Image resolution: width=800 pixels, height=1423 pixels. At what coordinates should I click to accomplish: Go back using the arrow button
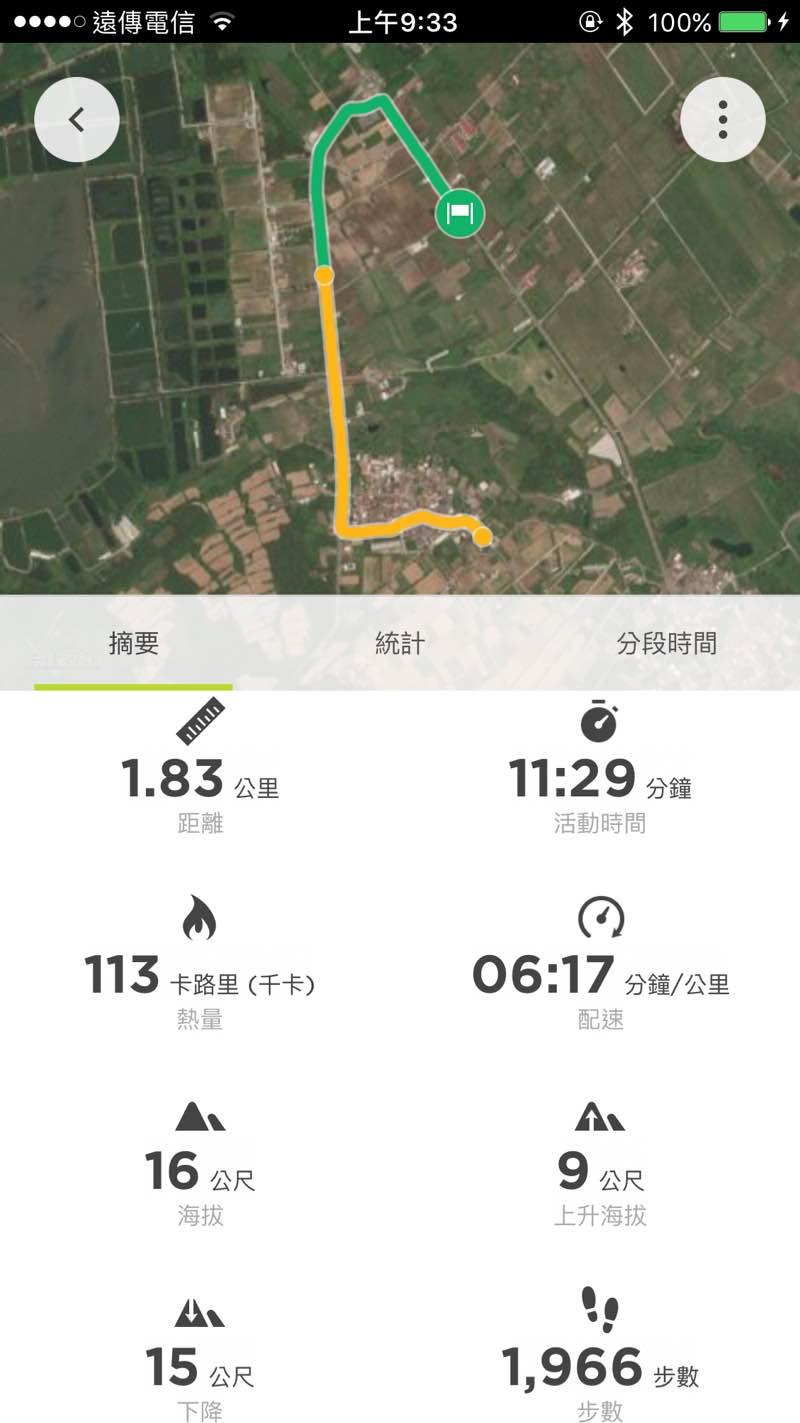tap(77, 120)
